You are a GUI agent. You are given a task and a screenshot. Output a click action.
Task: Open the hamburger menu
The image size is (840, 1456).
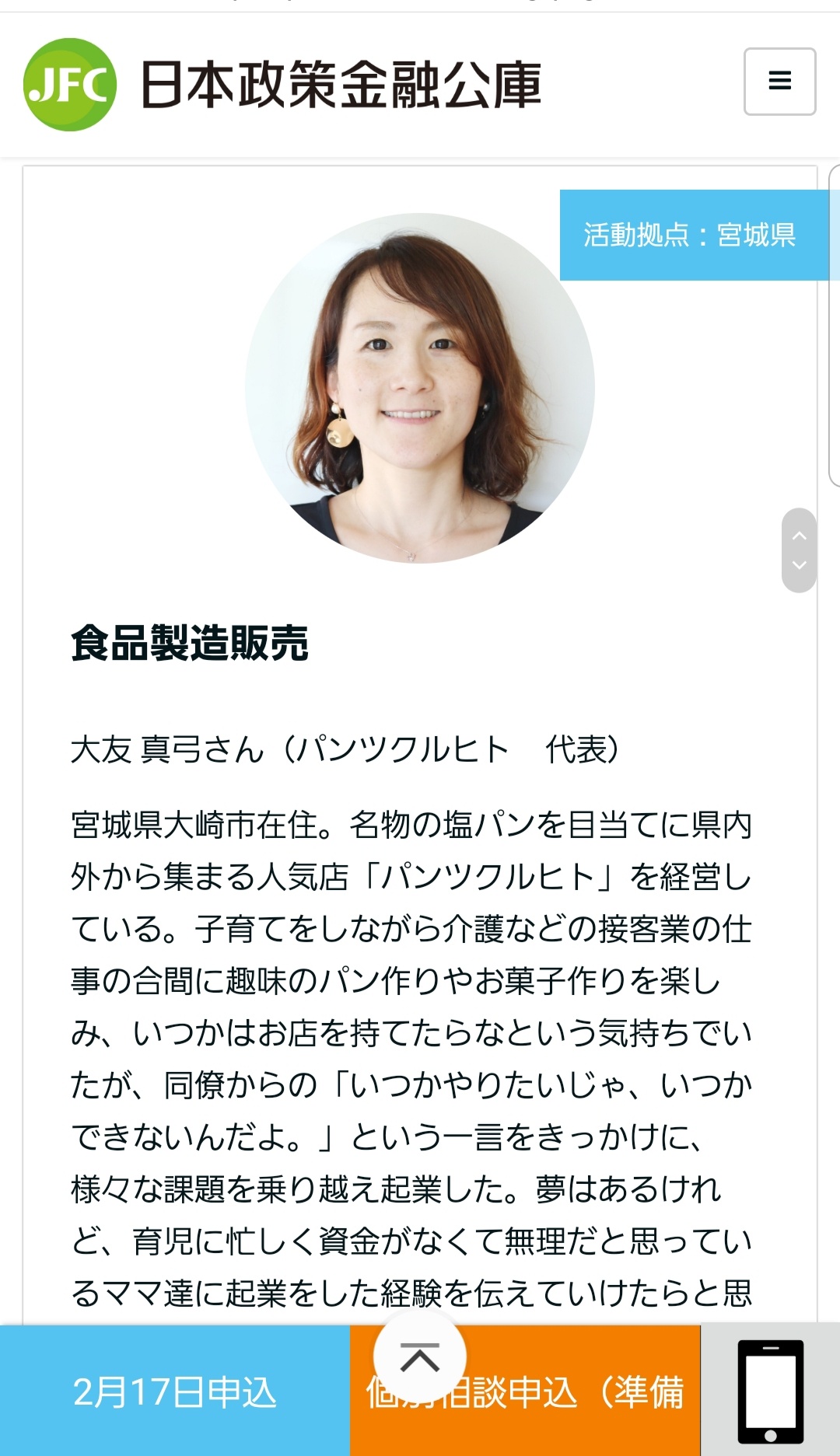779,82
